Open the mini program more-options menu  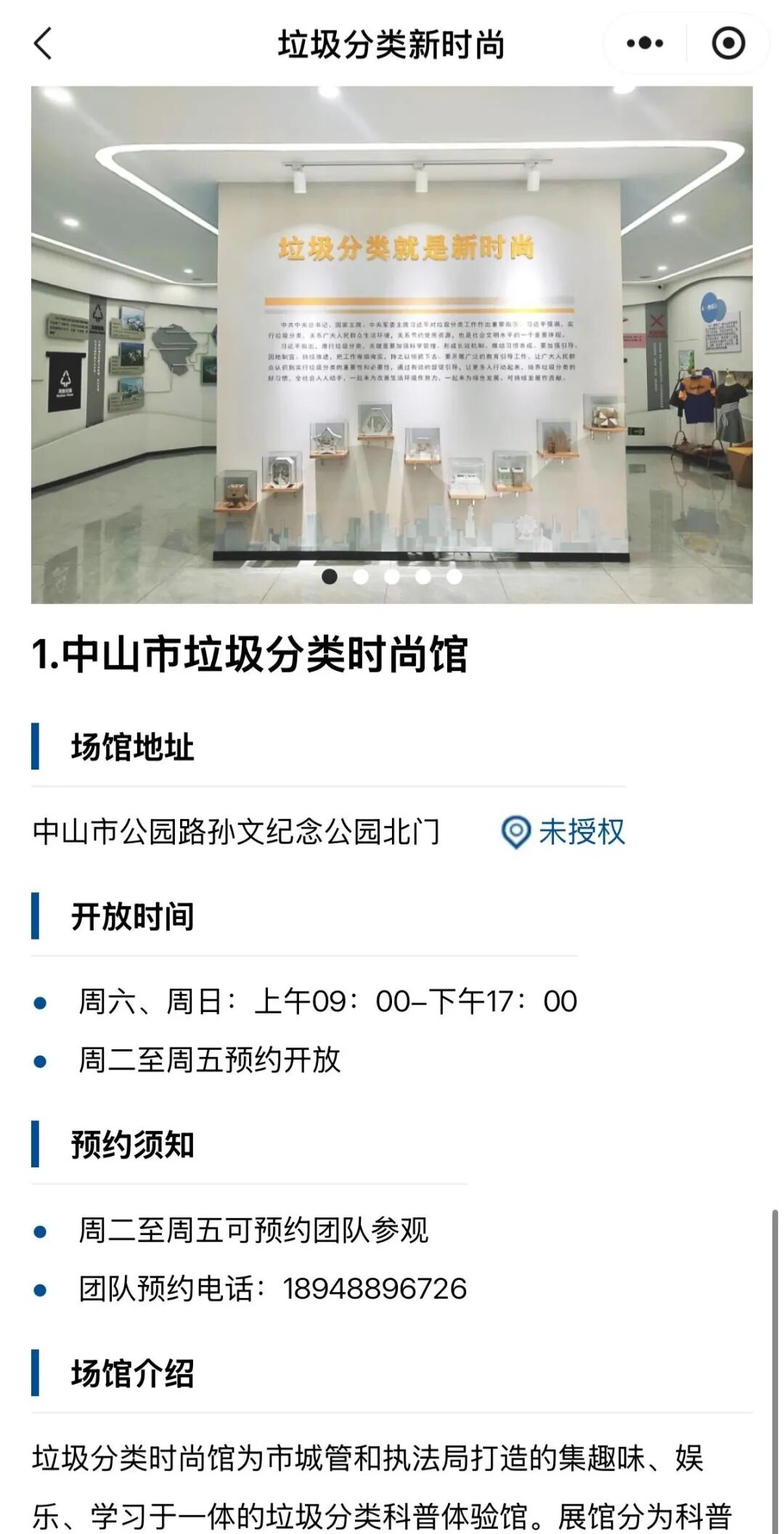coord(645,44)
